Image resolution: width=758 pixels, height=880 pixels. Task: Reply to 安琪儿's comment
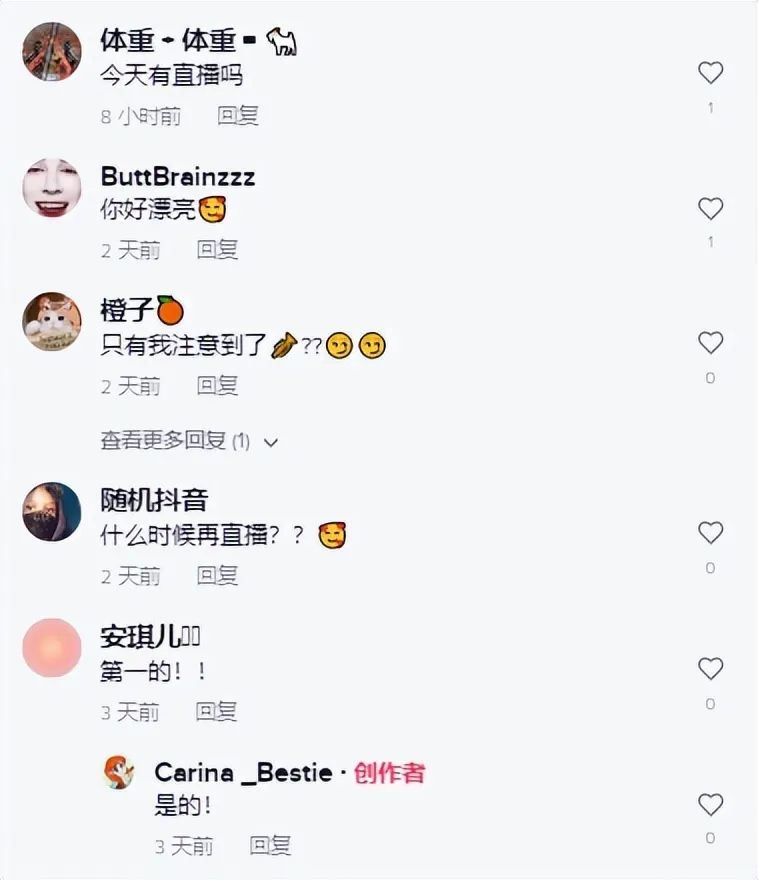(x=216, y=712)
